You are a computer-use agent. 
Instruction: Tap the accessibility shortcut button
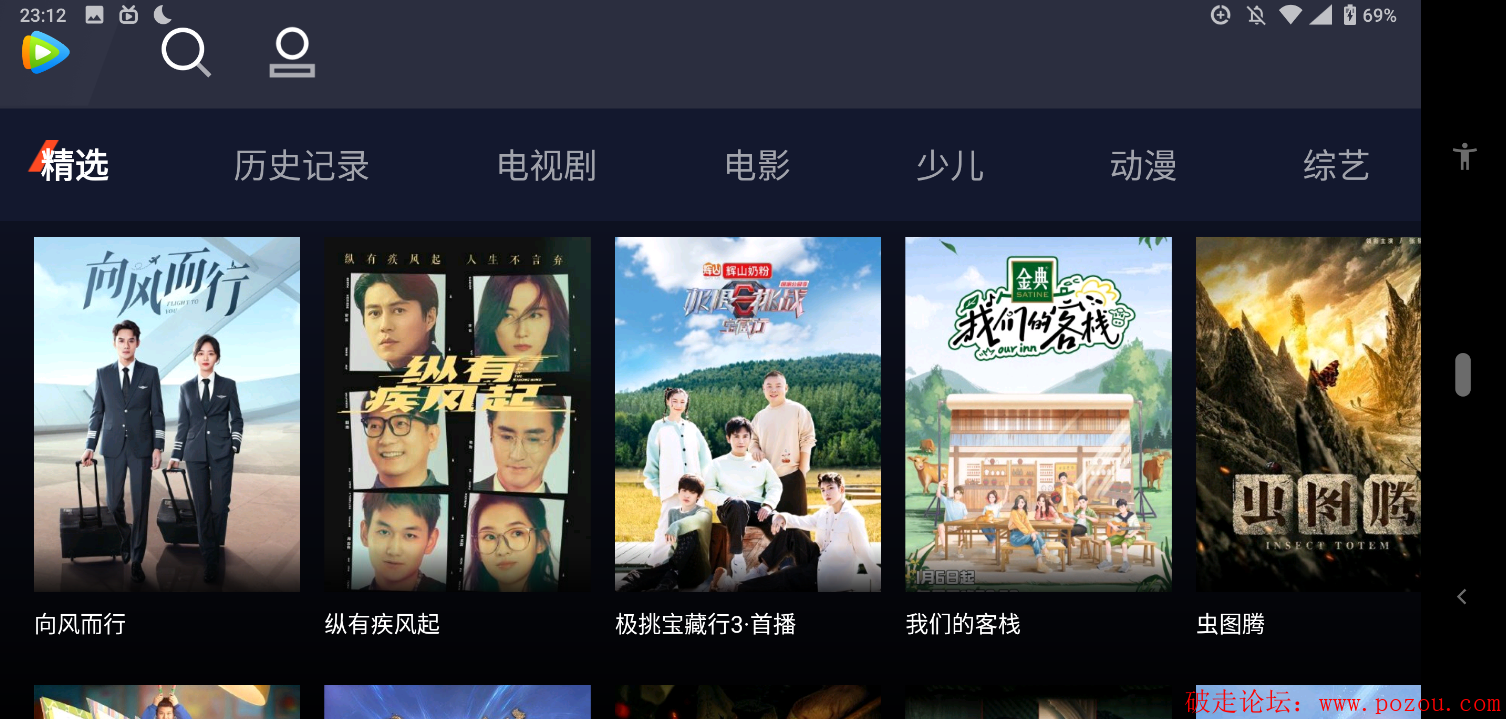pyautogui.click(x=1464, y=156)
